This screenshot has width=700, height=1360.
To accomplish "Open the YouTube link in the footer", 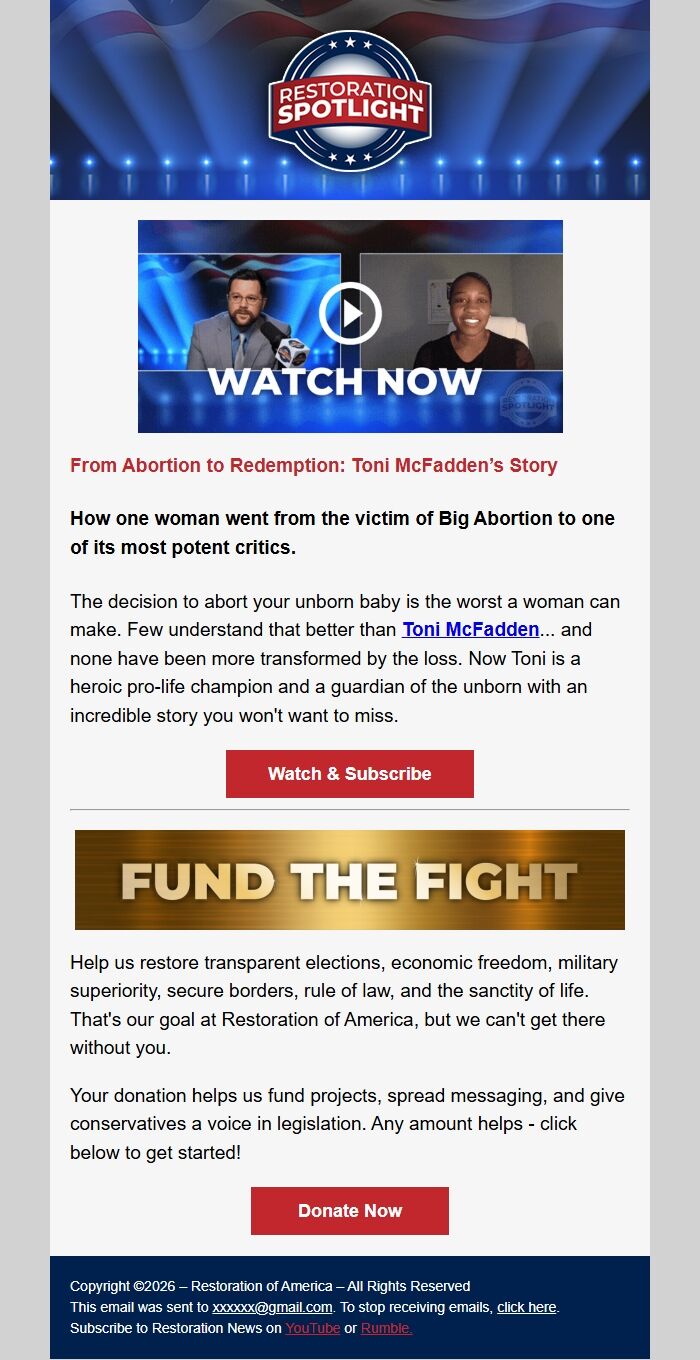I will click(312, 1328).
